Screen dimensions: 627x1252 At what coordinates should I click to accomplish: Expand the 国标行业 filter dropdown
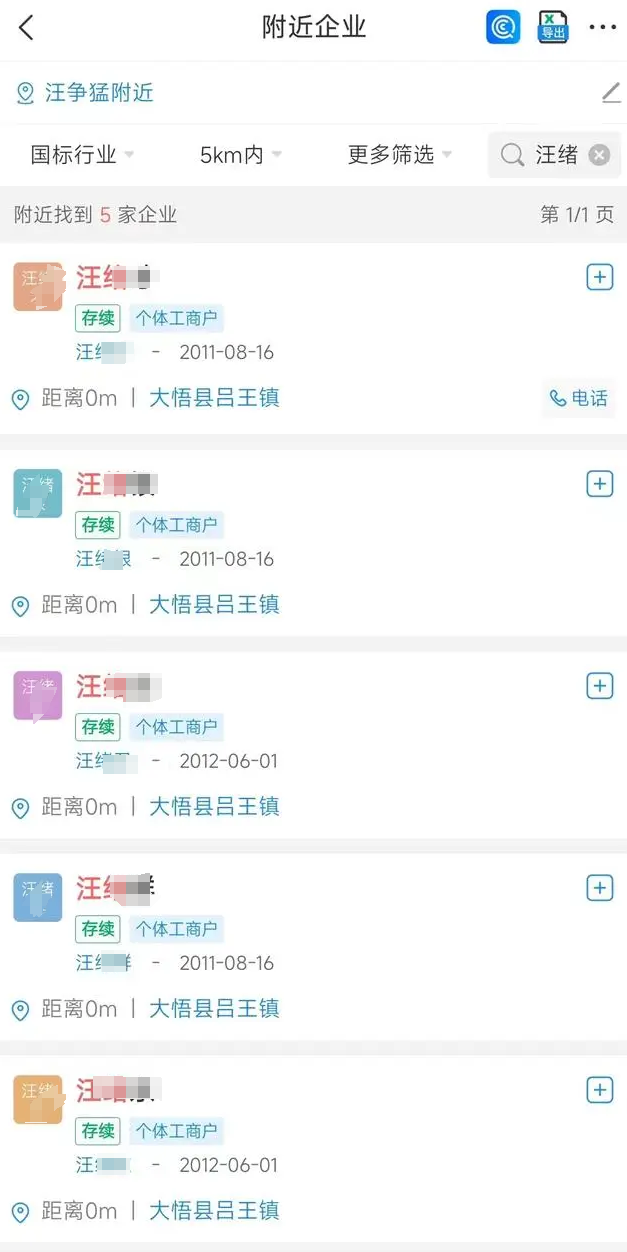82,155
